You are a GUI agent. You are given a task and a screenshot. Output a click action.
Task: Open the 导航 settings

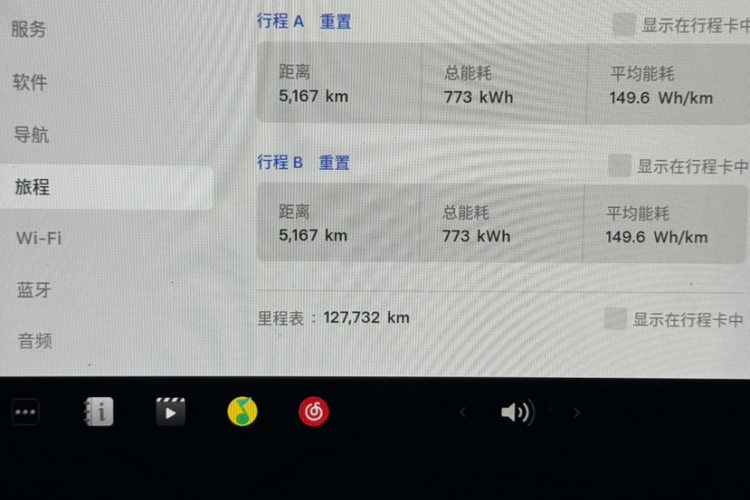point(31,135)
